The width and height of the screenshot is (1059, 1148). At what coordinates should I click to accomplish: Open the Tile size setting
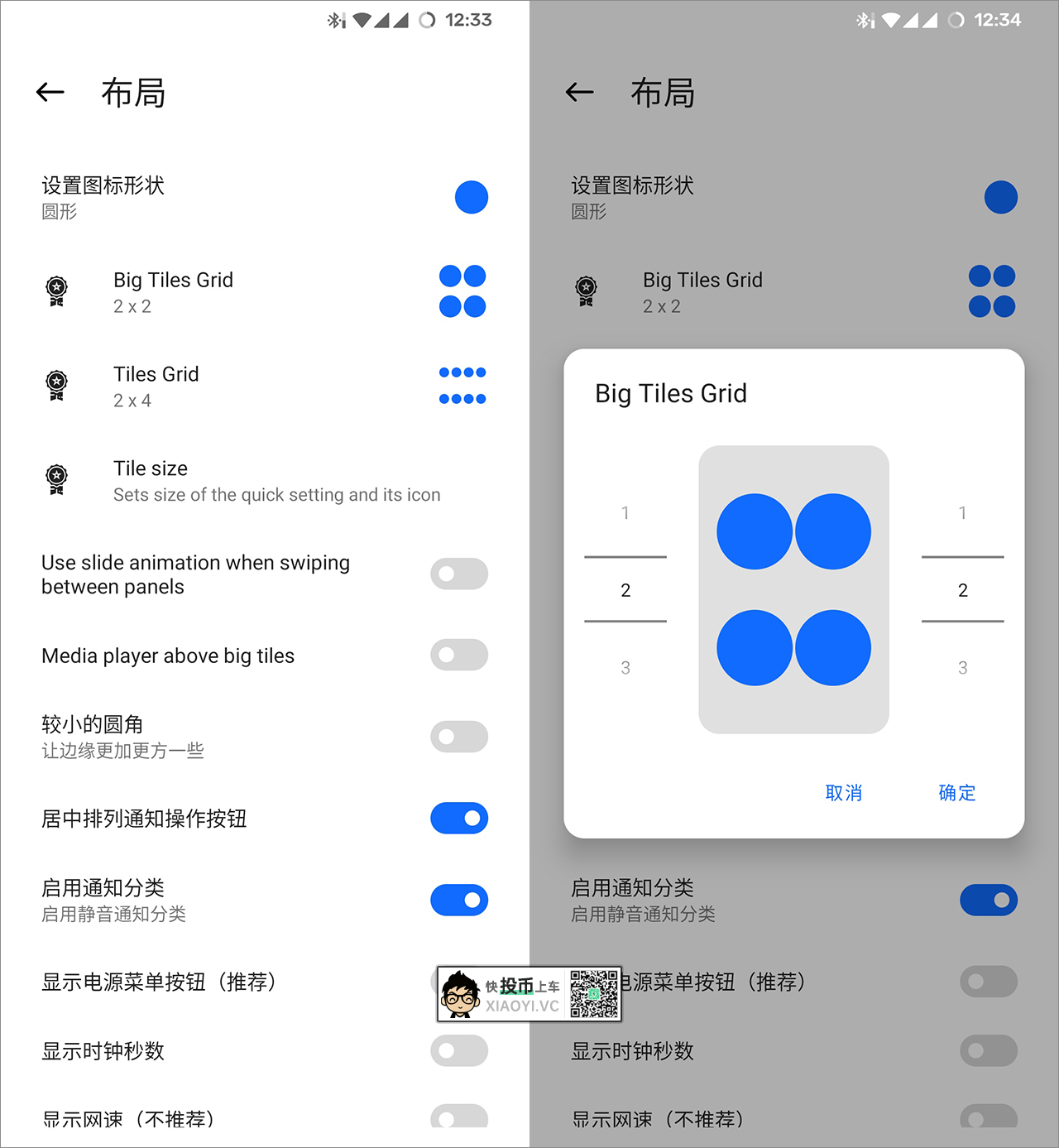276,481
